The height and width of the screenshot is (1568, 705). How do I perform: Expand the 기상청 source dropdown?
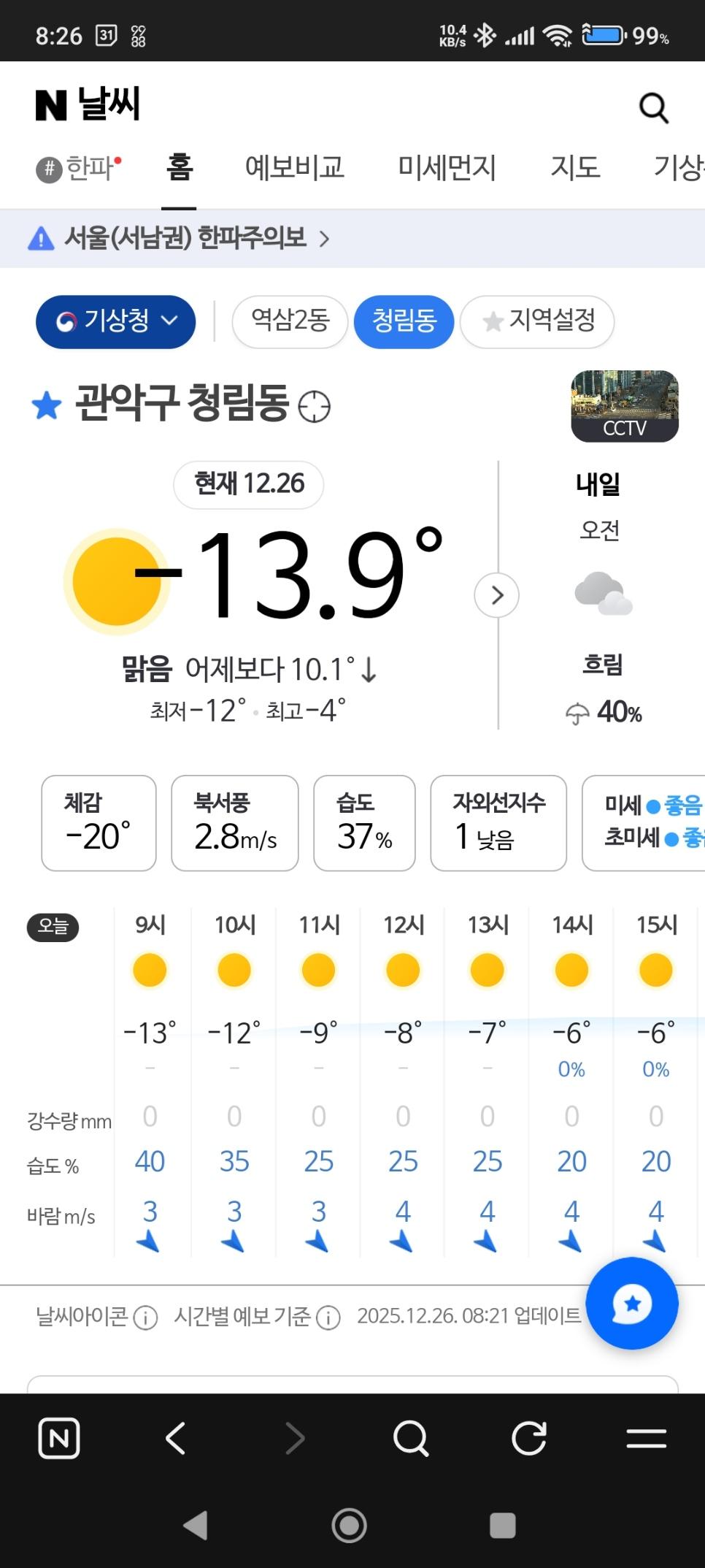click(x=115, y=321)
